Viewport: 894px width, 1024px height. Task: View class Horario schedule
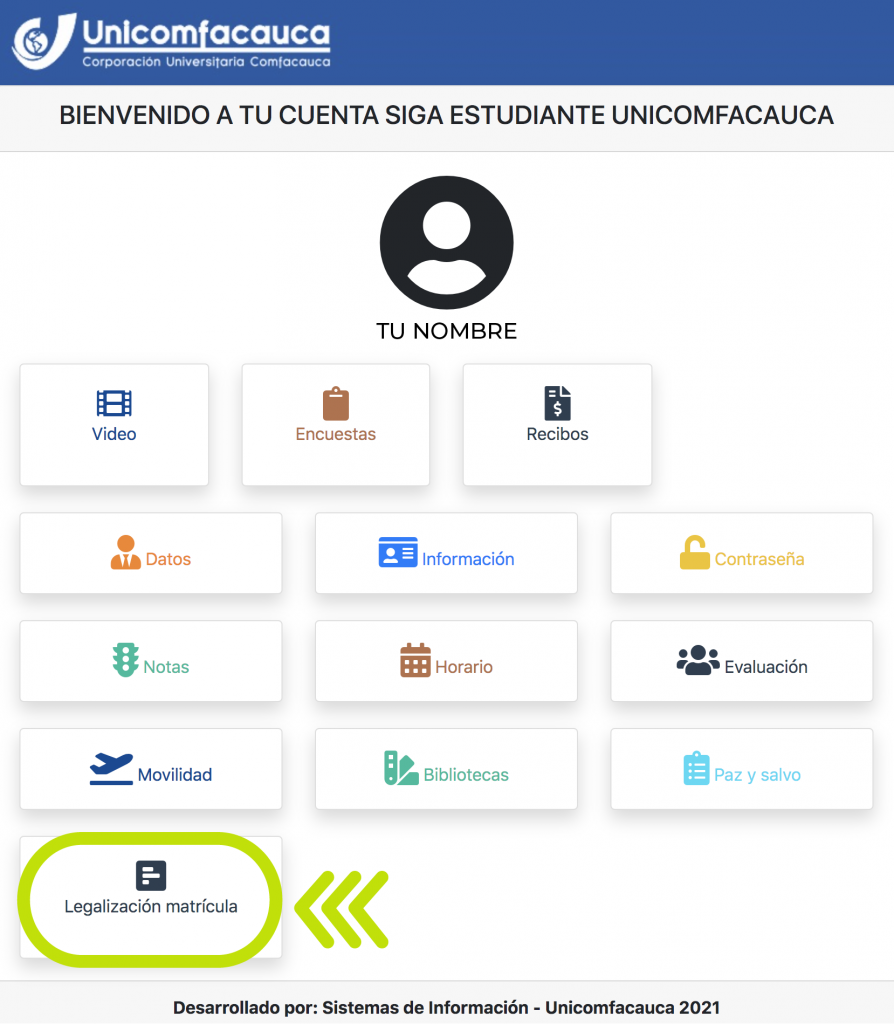pyautogui.click(x=446, y=661)
